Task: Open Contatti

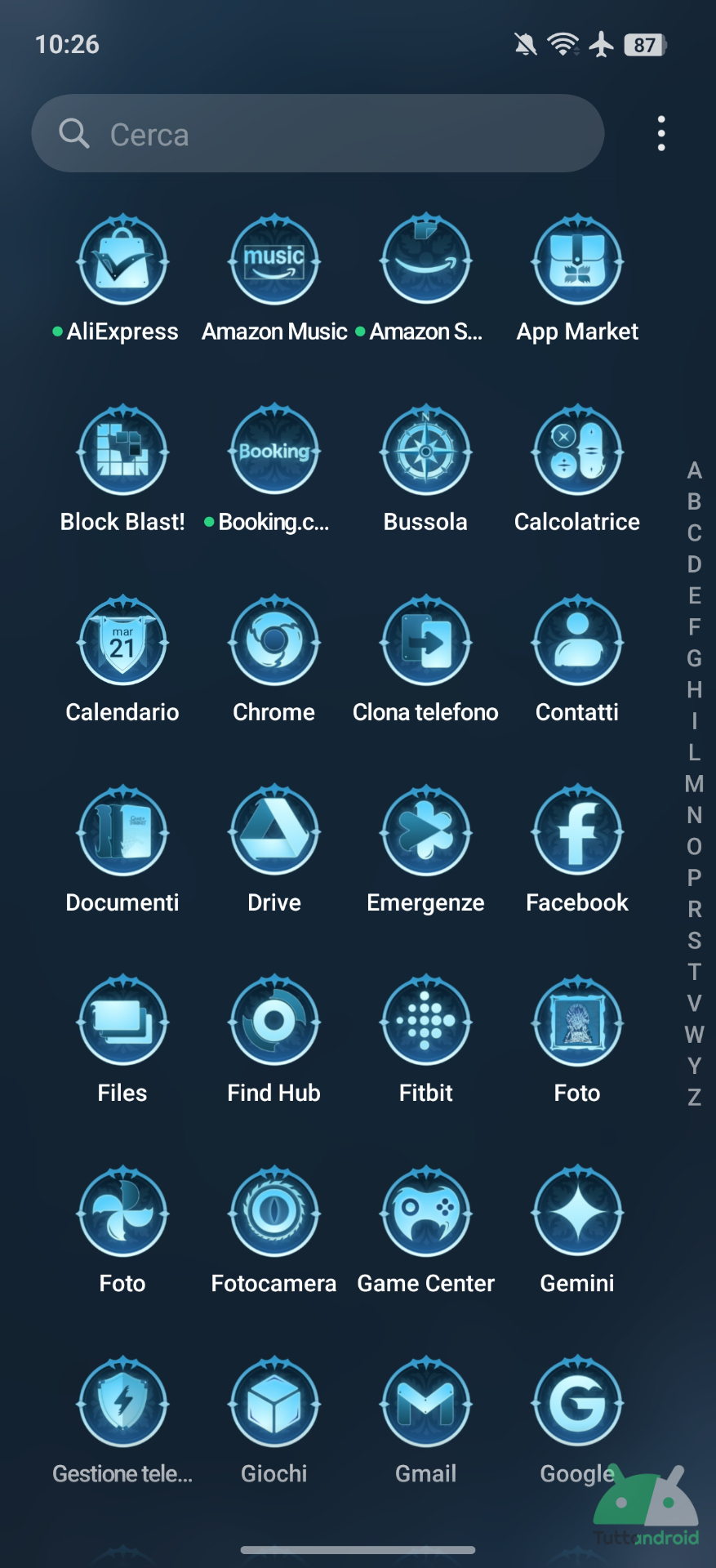Action: click(x=577, y=642)
